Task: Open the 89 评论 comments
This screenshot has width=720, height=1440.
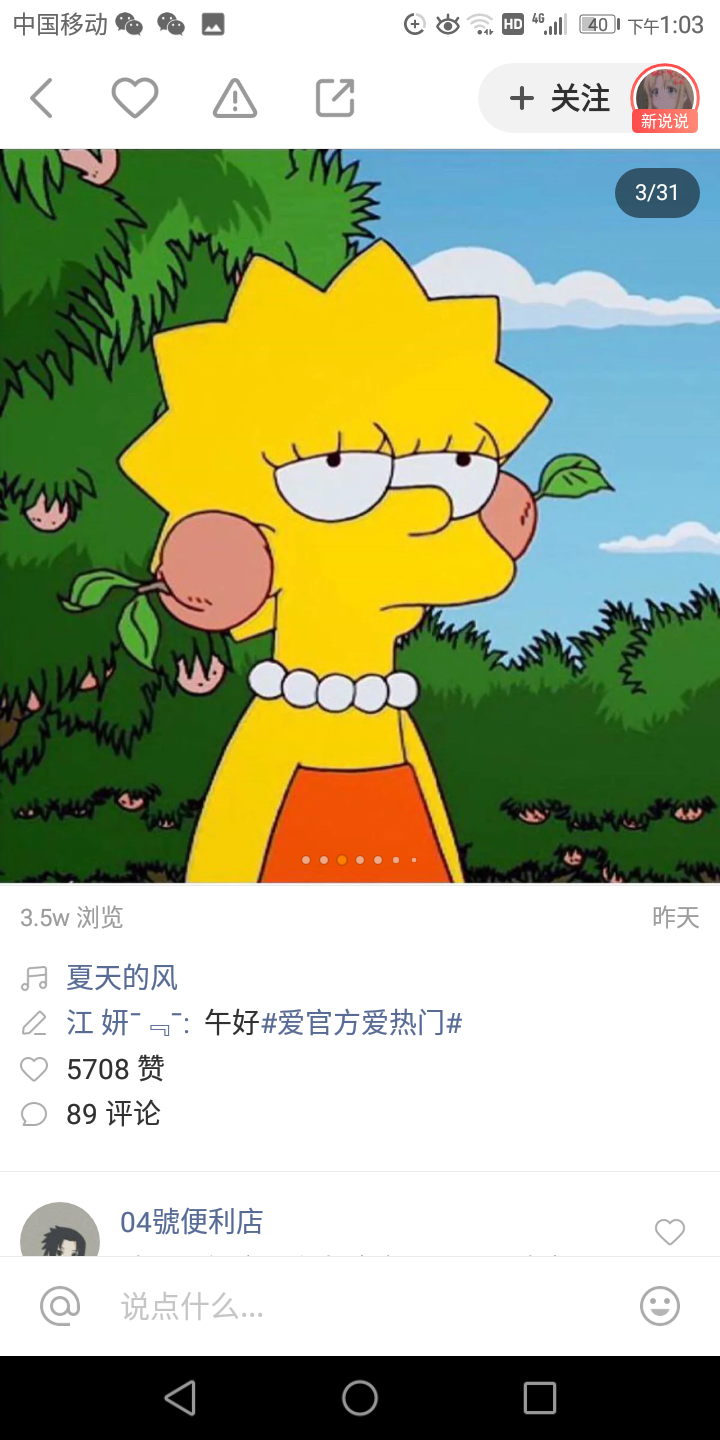Action: [113, 1114]
